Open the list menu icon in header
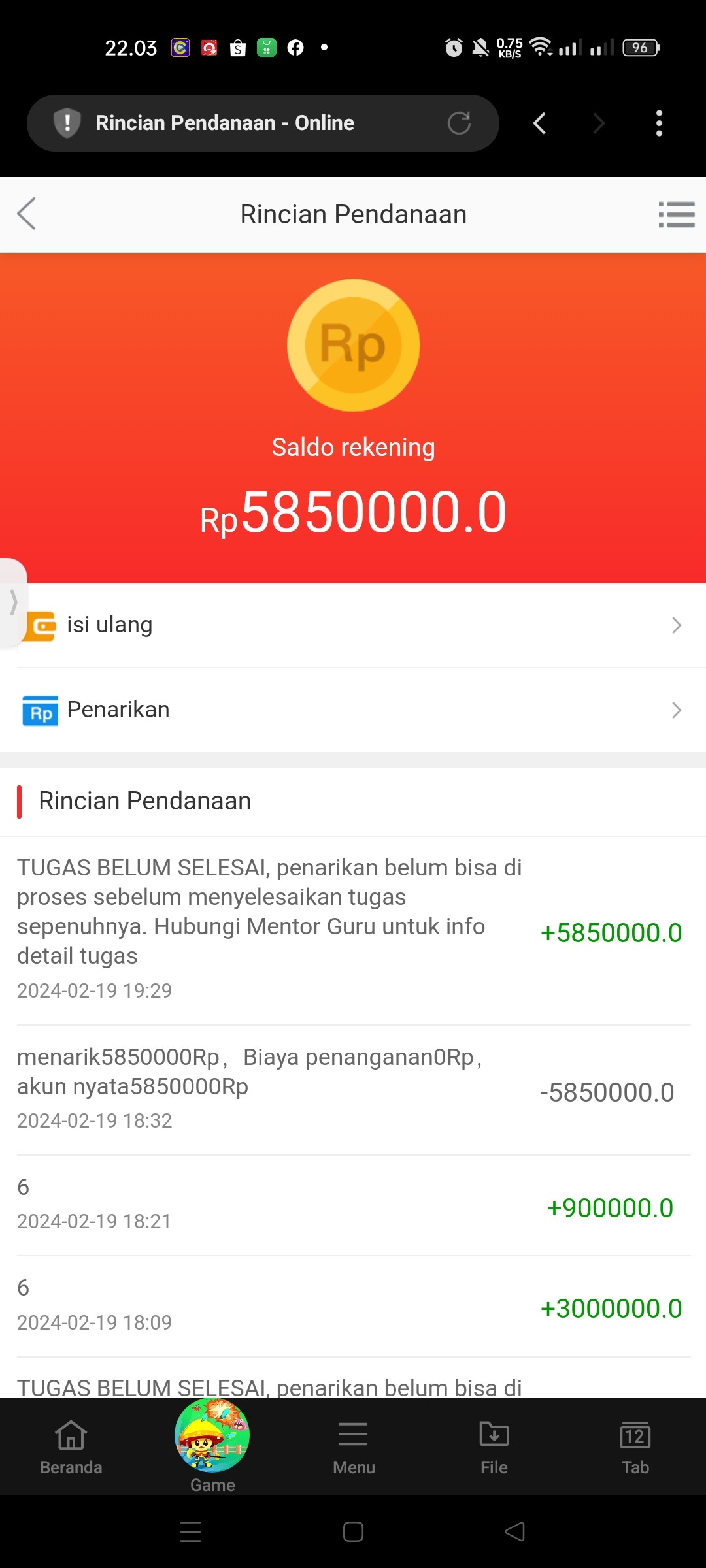Viewport: 706px width, 1568px height. coord(676,214)
